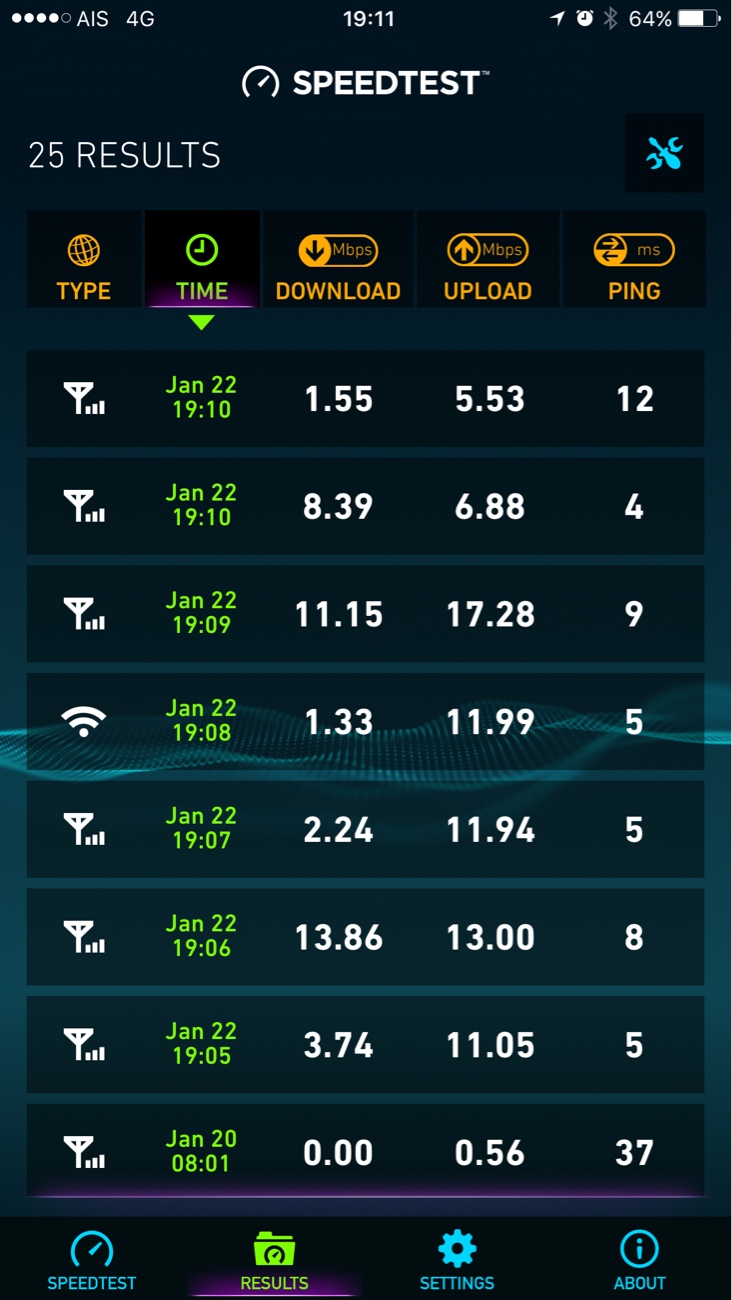Open the result with 1.55 download
The height and width of the screenshot is (1300, 732).
[365, 399]
